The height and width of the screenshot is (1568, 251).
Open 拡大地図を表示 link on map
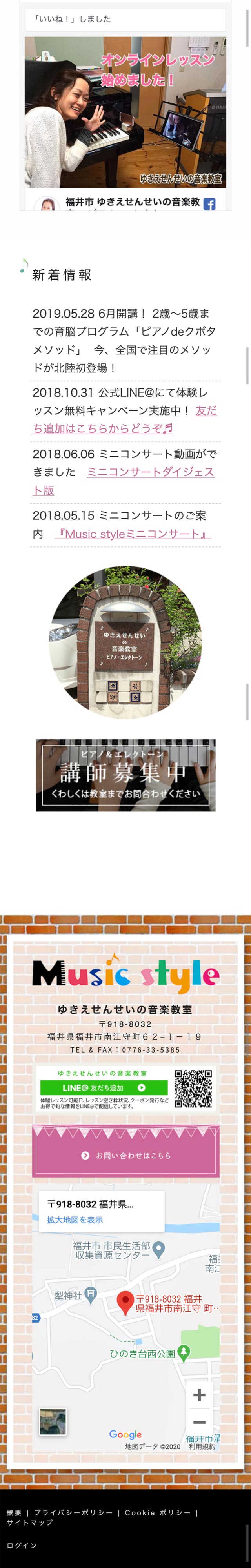click(x=75, y=1219)
